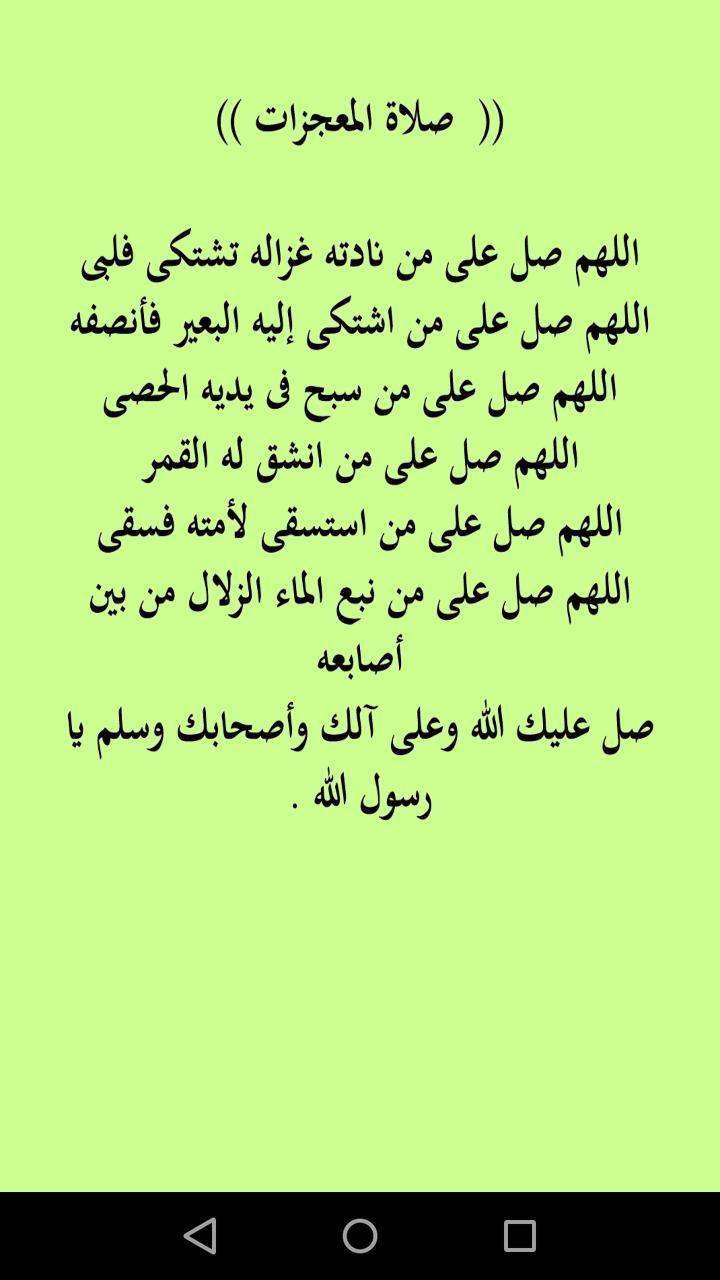Select the verse ending with لأمته فسقى
Viewport: 720px width, 1280px height.
360,520
